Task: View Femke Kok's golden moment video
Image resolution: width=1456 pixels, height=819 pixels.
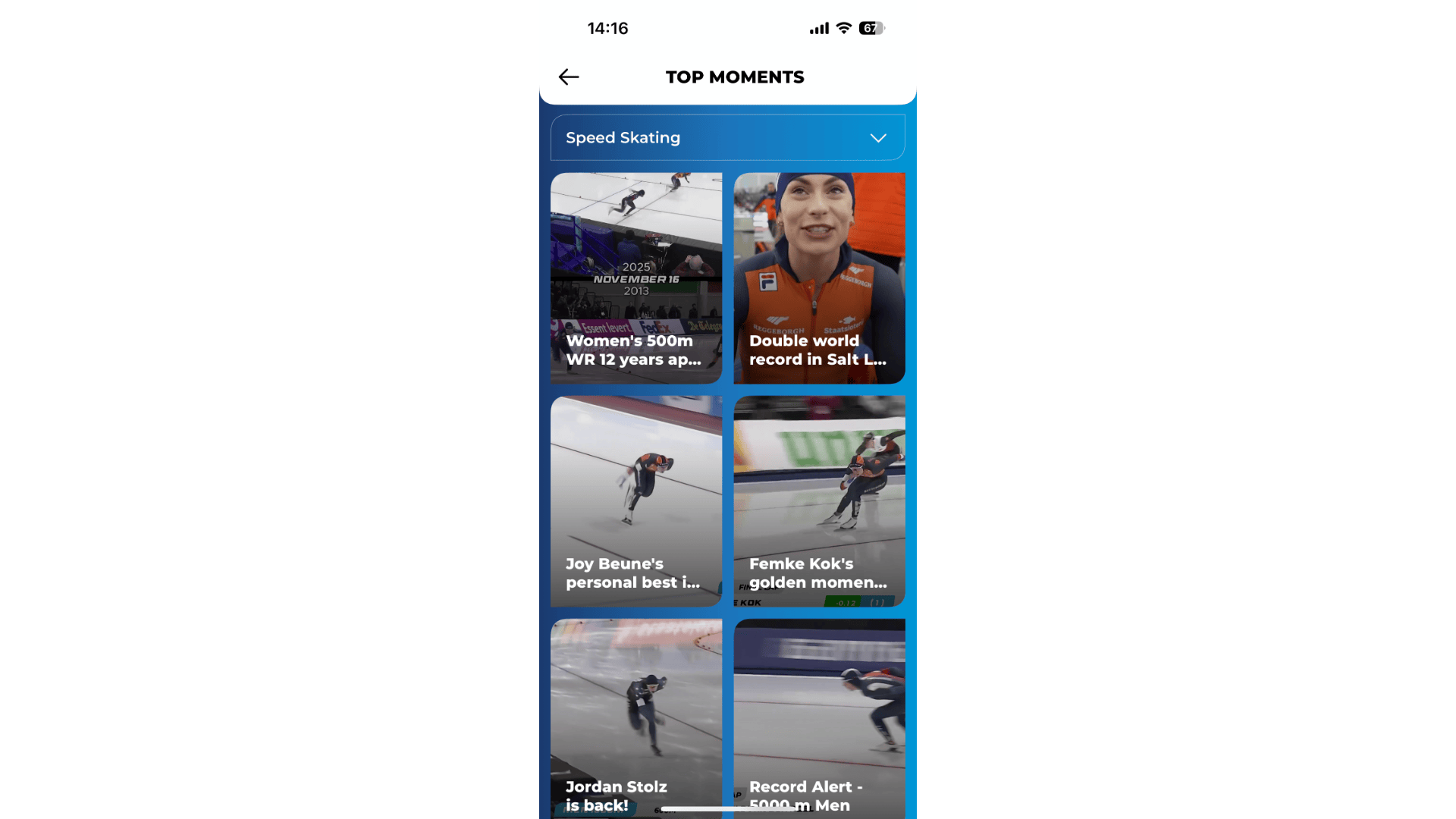Action: point(819,500)
